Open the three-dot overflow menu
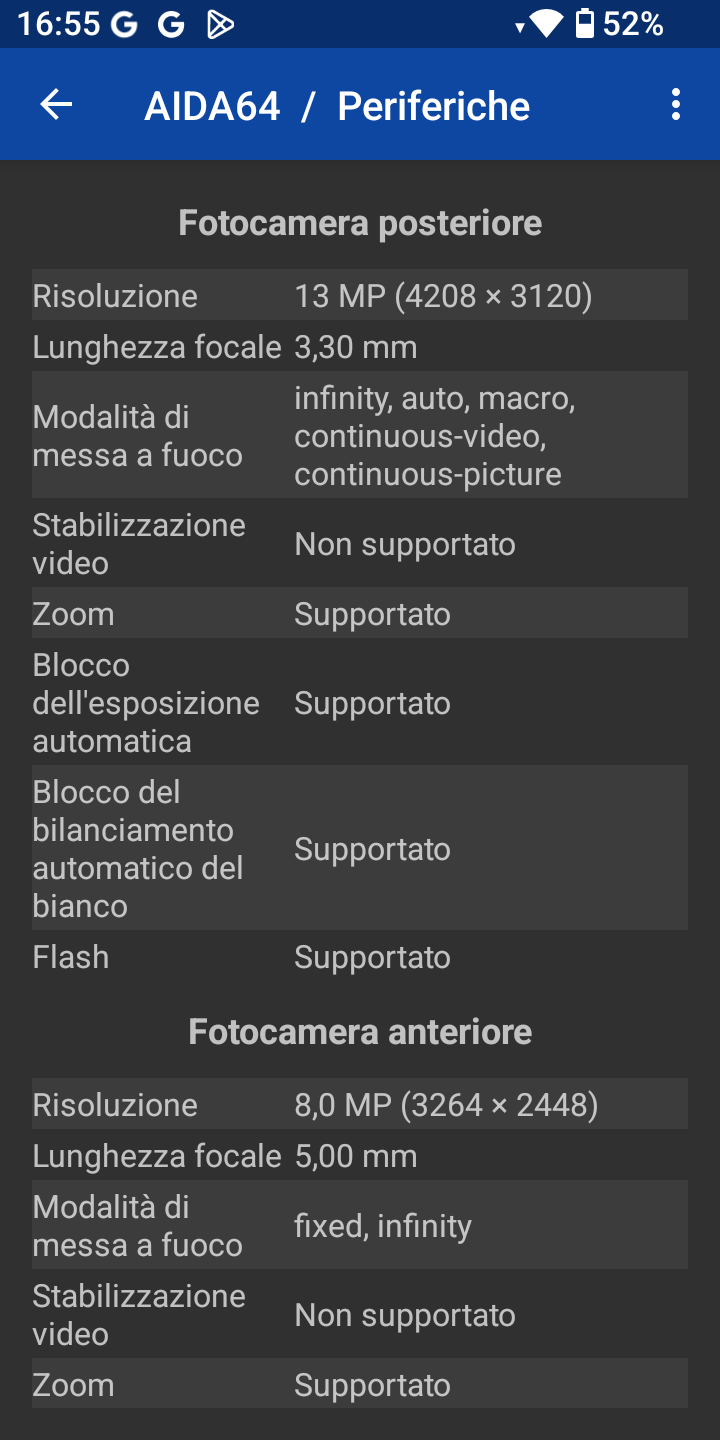 click(x=676, y=105)
